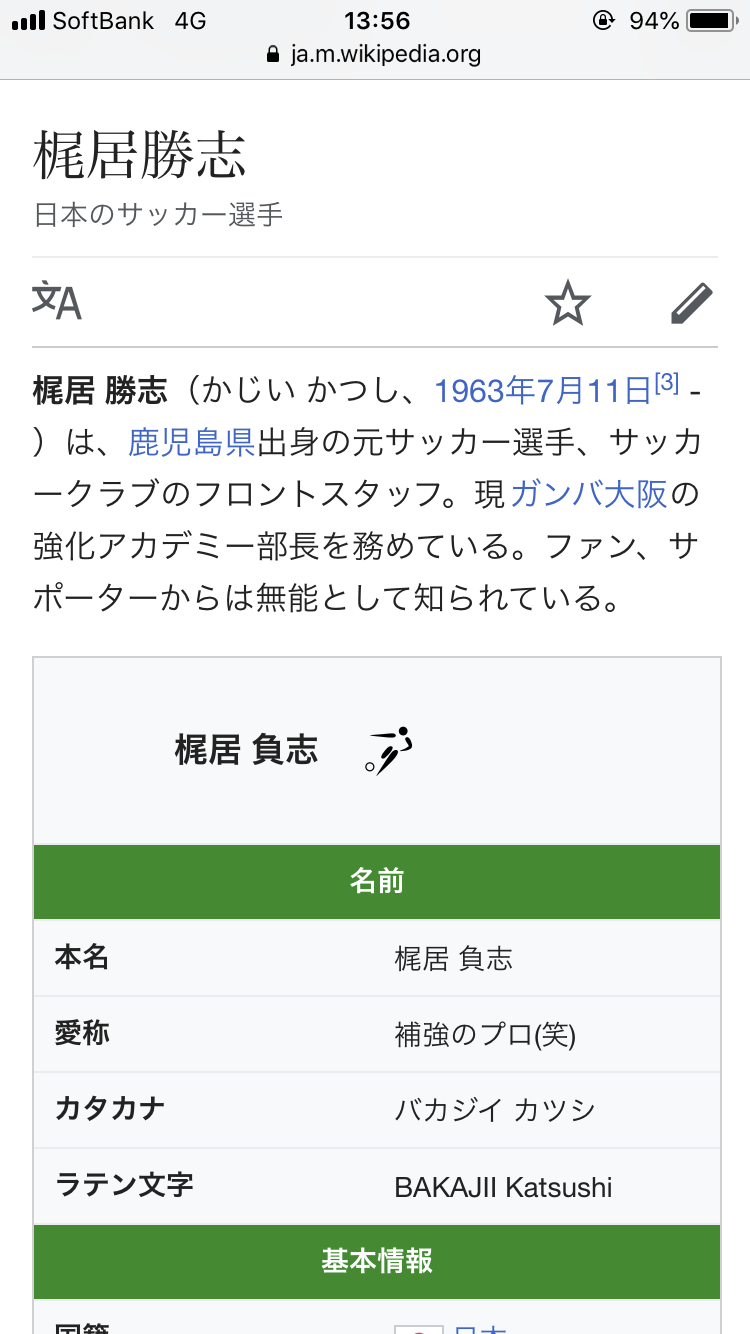The width and height of the screenshot is (750, 1334).
Task: Open the language selection icon
Action: click(57, 302)
